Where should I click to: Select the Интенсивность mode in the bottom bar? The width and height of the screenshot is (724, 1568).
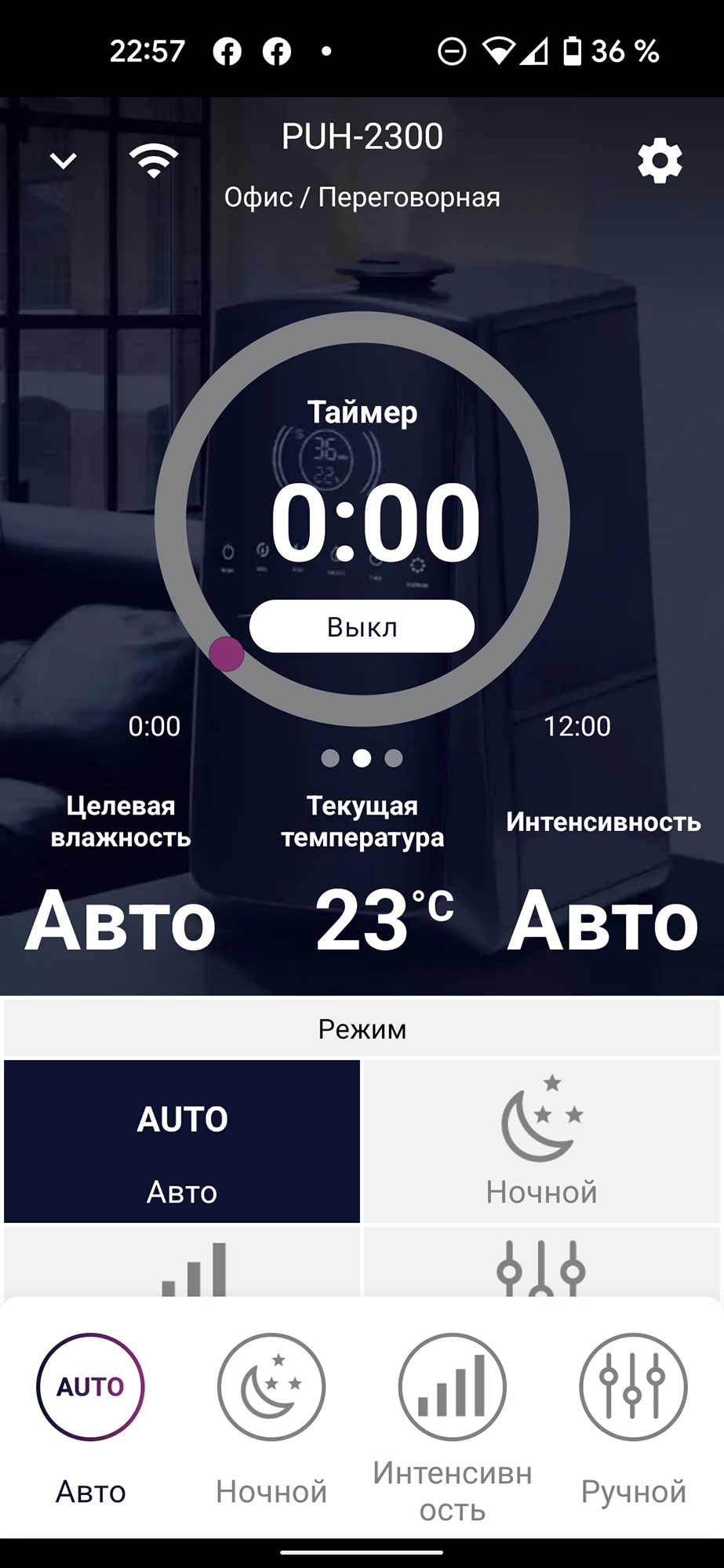tap(453, 1386)
